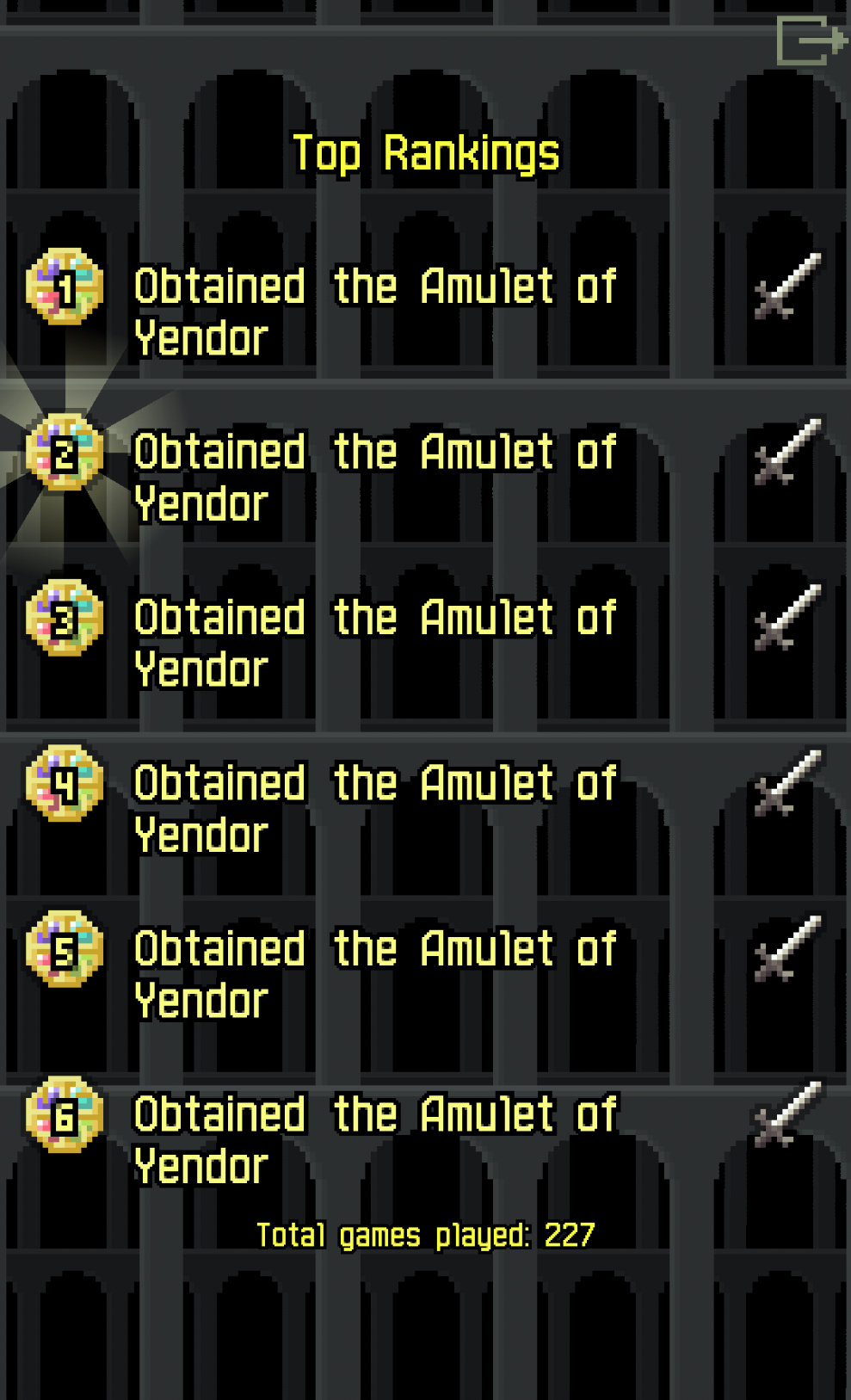Open the rank 1 Amulet of Yendor record
The height and width of the screenshot is (1400, 851).
pos(374,311)
